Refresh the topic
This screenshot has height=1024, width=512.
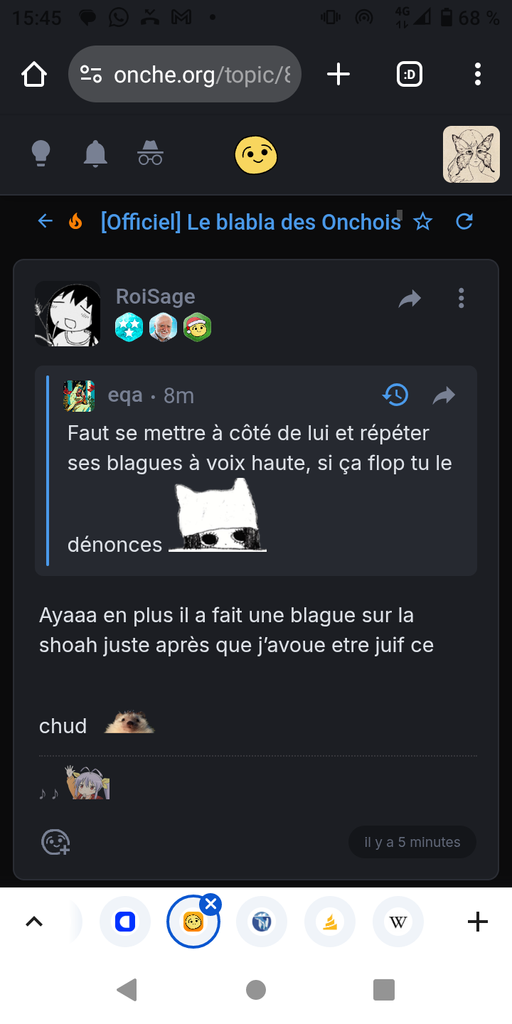tap(464, 222)
